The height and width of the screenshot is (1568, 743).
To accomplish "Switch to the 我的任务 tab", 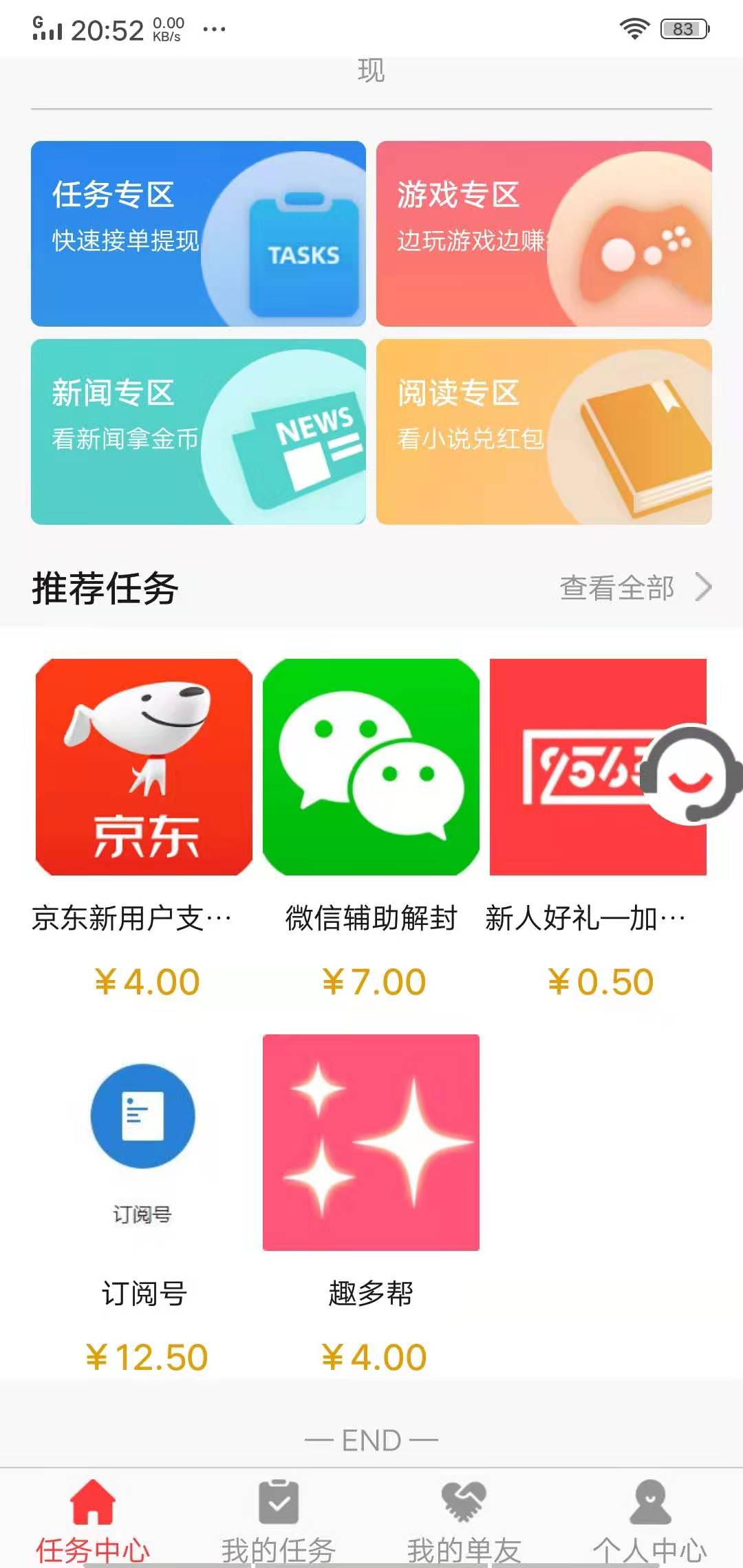I will (x=279, y=1520).
